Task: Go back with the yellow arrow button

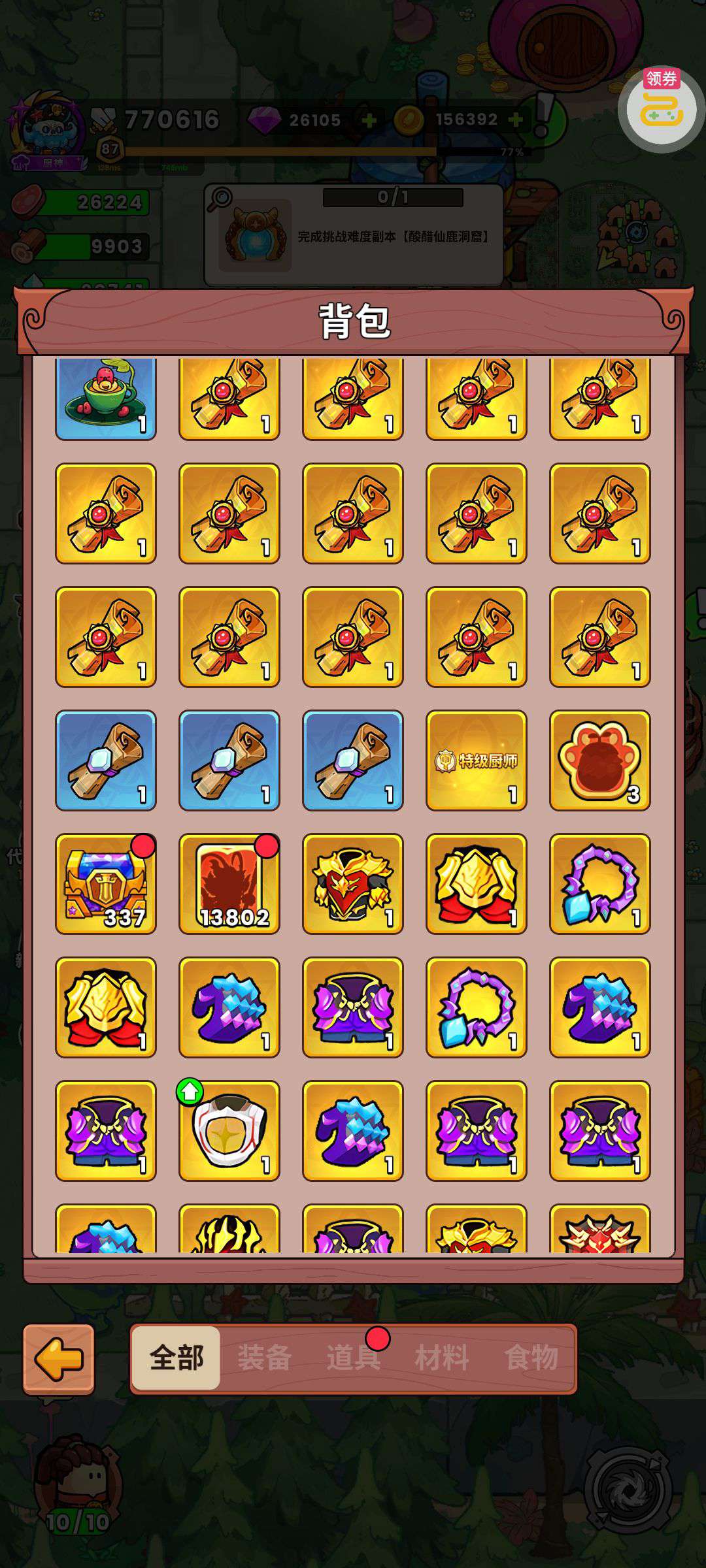Action: (x=59, y=1360)
